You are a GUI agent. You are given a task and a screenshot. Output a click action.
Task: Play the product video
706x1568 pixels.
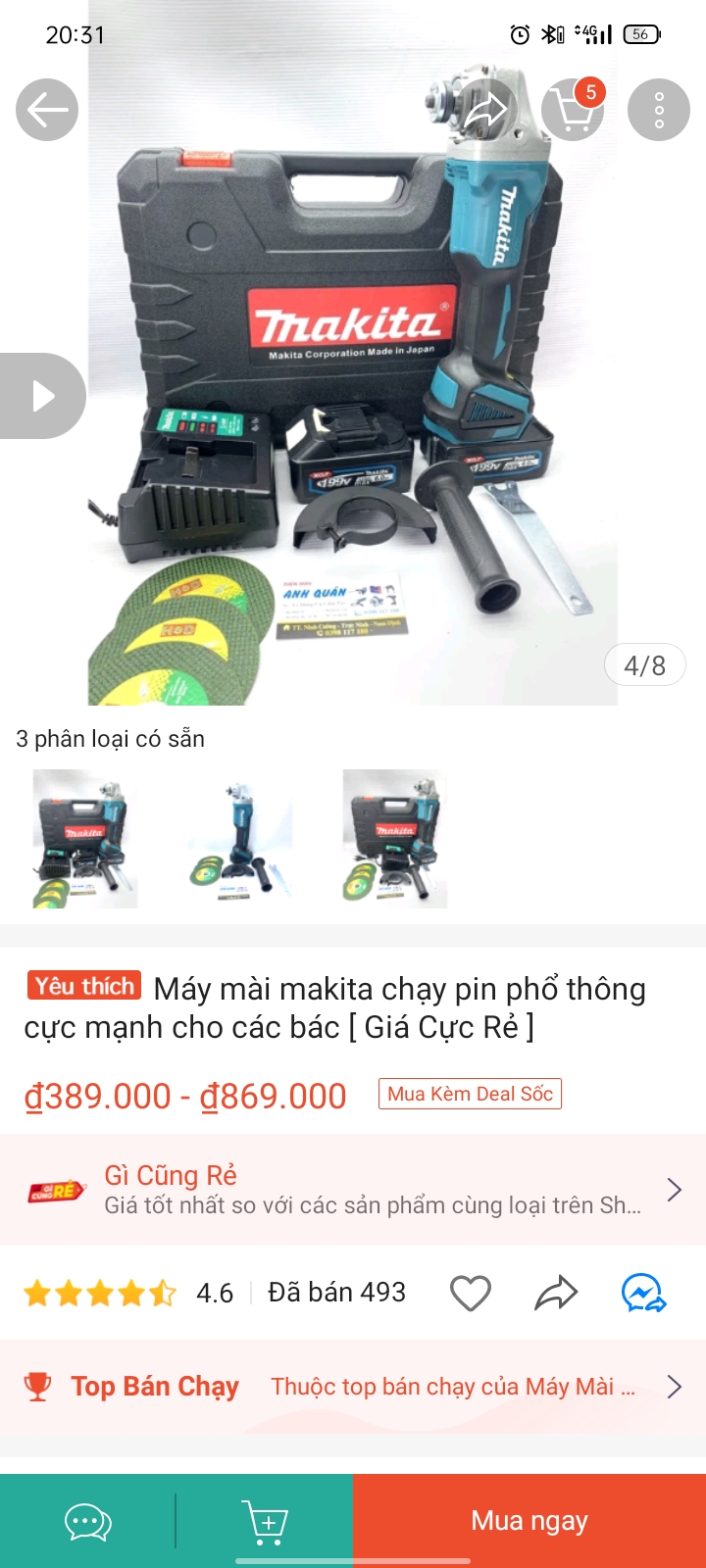pyautogui.click(x=42, y=396)
